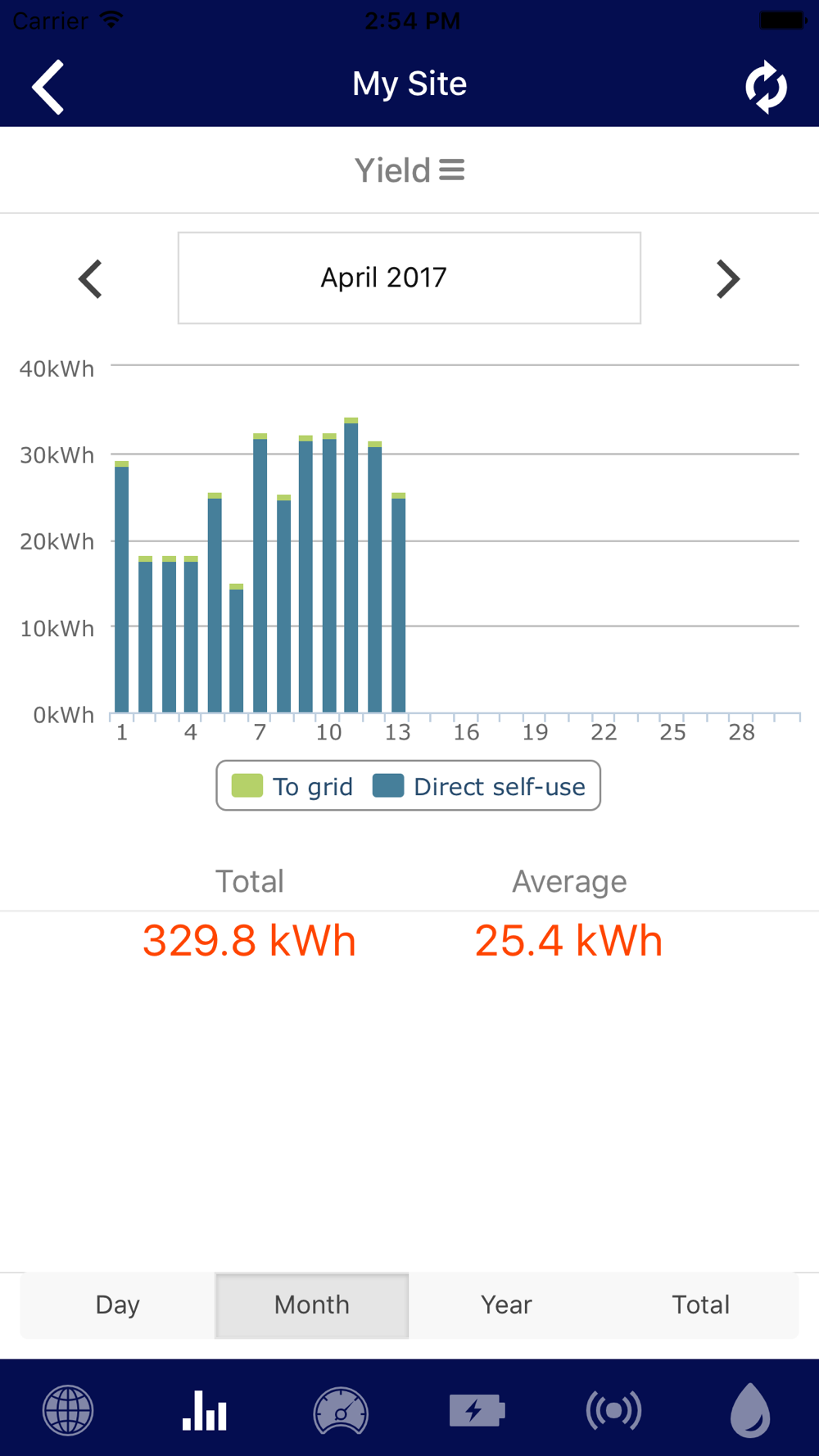Go back from My Site
The height and width of the screenshot is (1456, 819).
pos(48,87)
